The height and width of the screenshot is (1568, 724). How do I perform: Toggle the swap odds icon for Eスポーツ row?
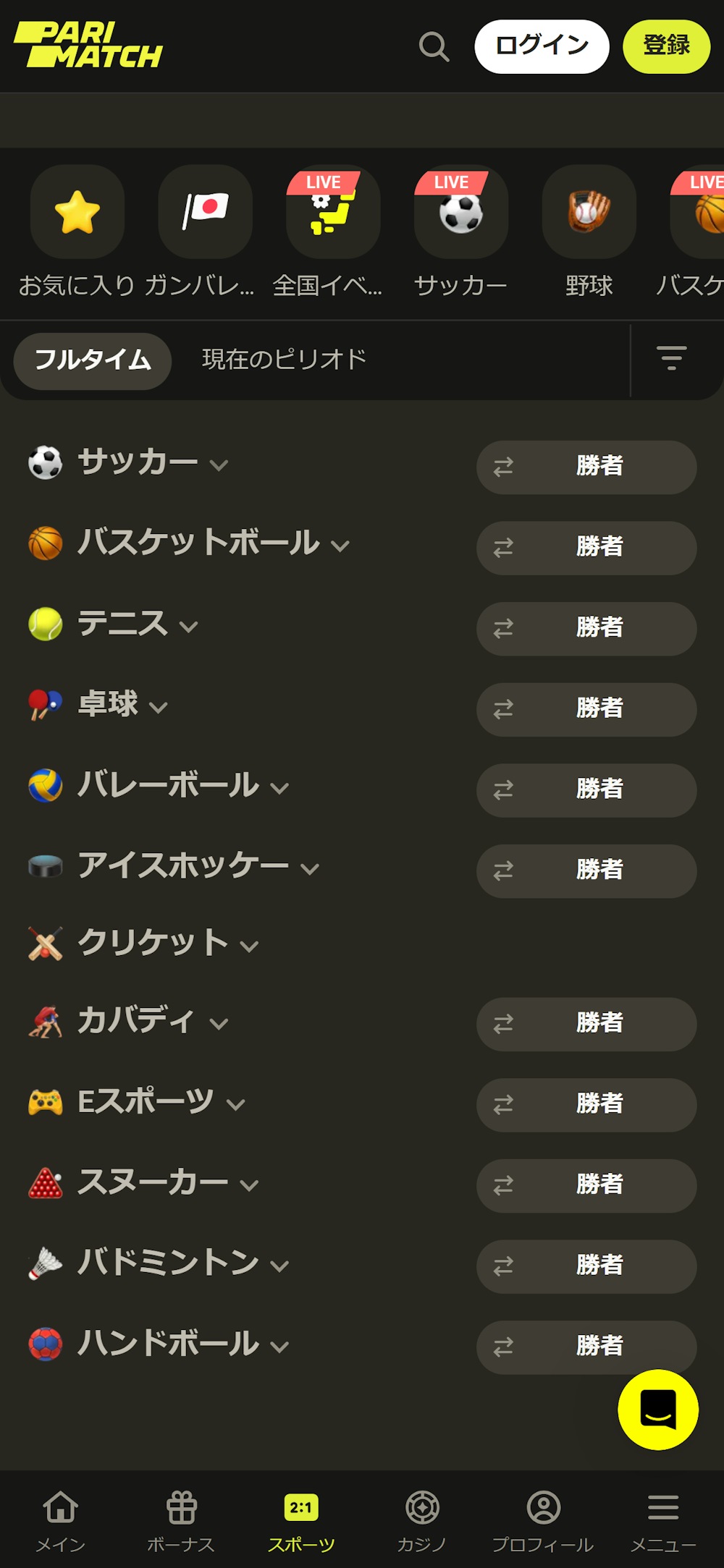[504, 1105]
